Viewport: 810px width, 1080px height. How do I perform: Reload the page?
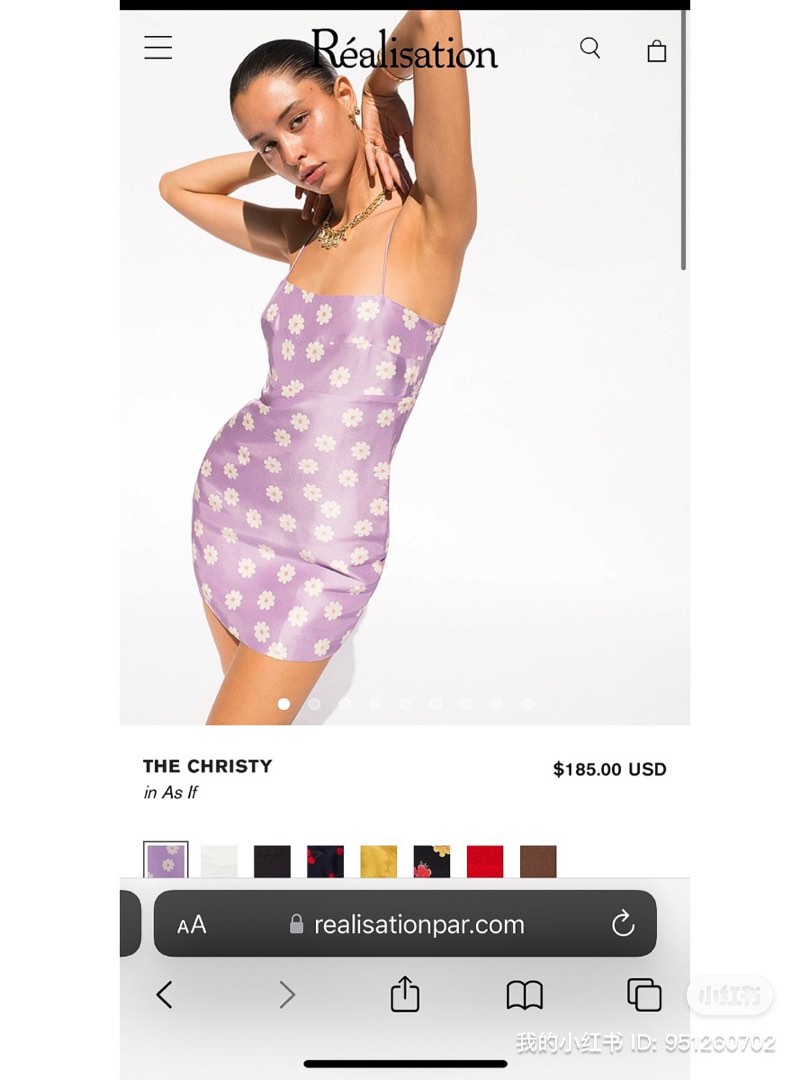[x=623, y=924]
